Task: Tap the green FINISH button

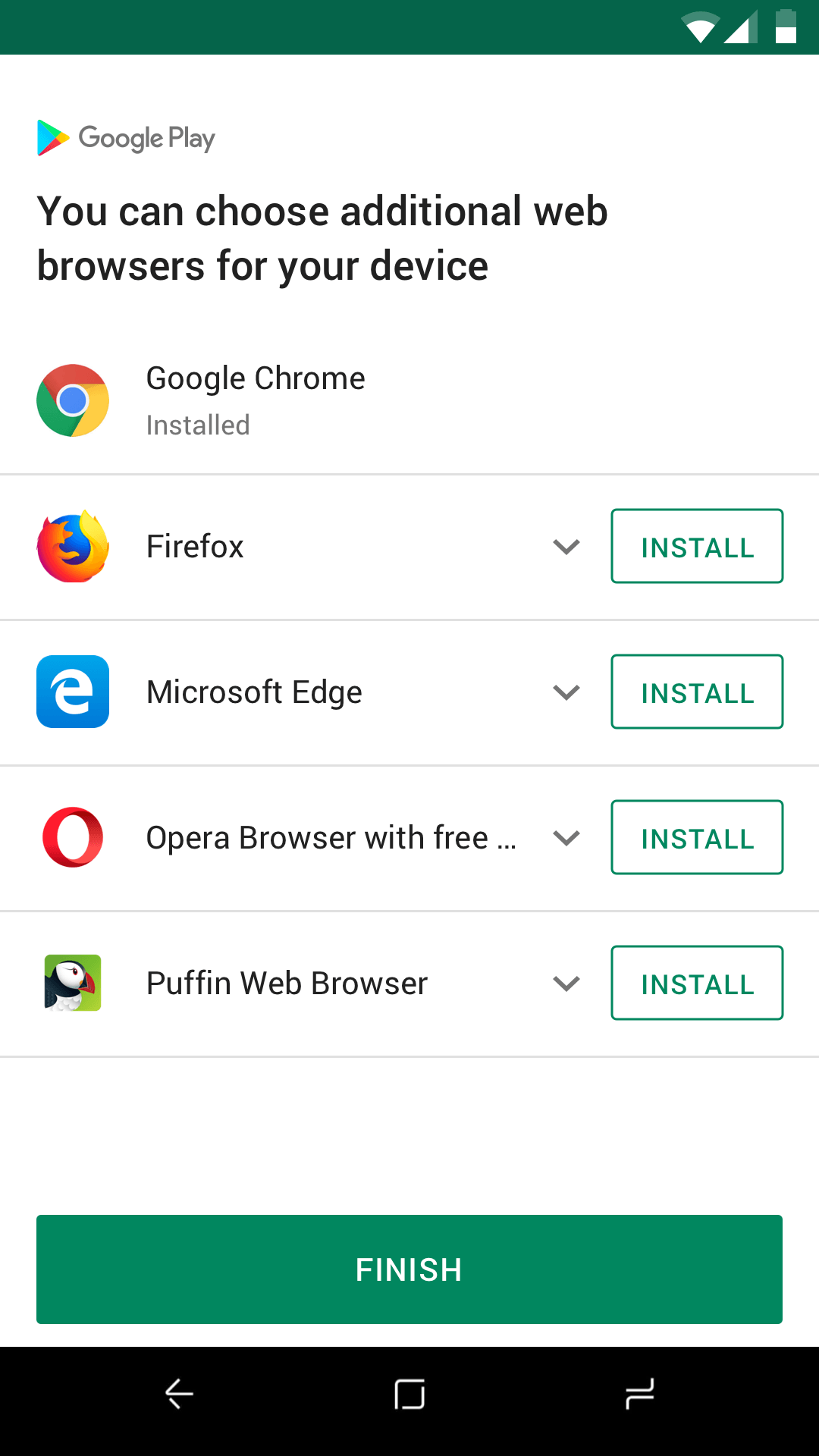Action: click(x=409, y=1269)
